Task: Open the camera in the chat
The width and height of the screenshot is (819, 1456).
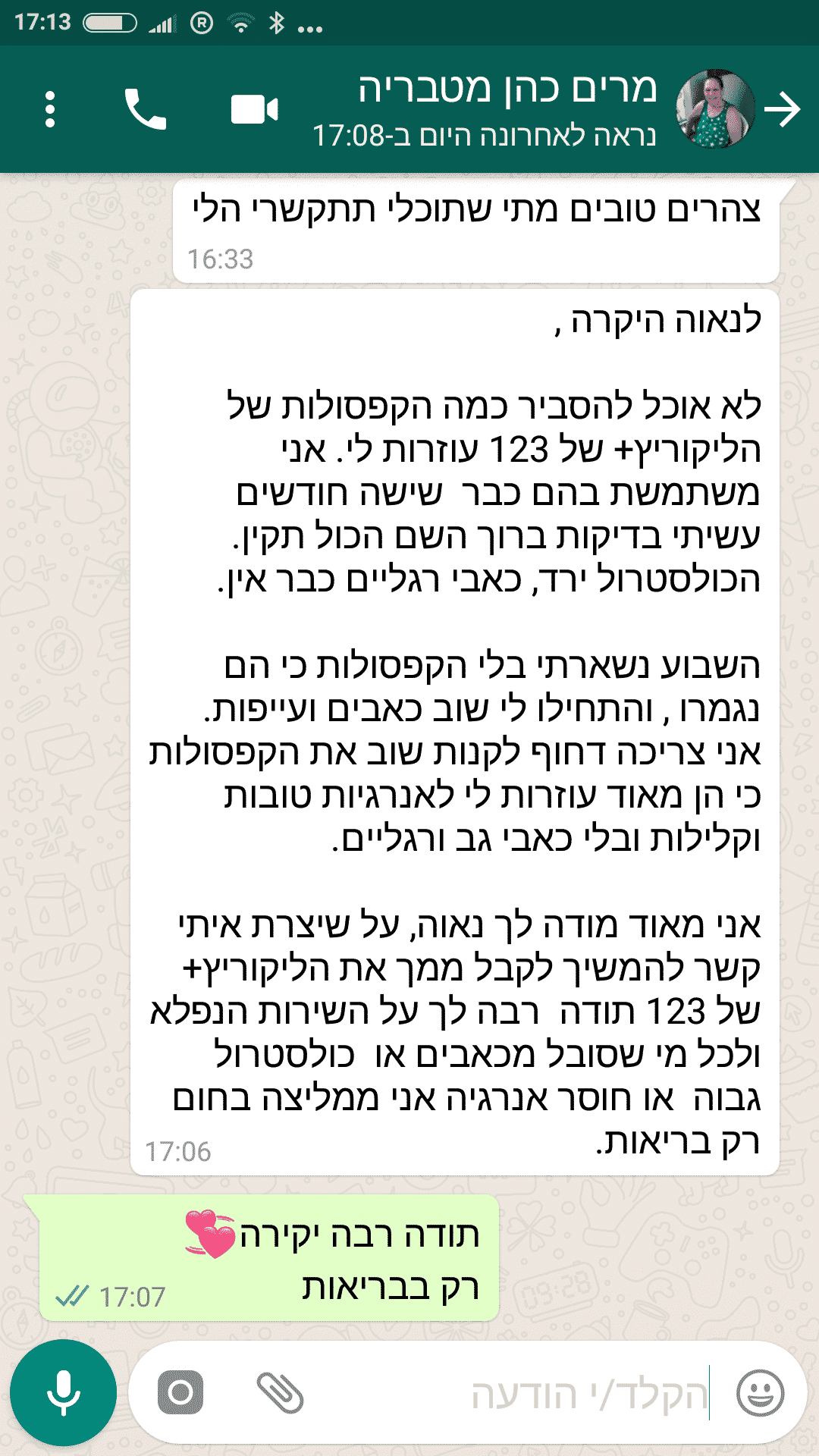Action: click(180, 1392)
